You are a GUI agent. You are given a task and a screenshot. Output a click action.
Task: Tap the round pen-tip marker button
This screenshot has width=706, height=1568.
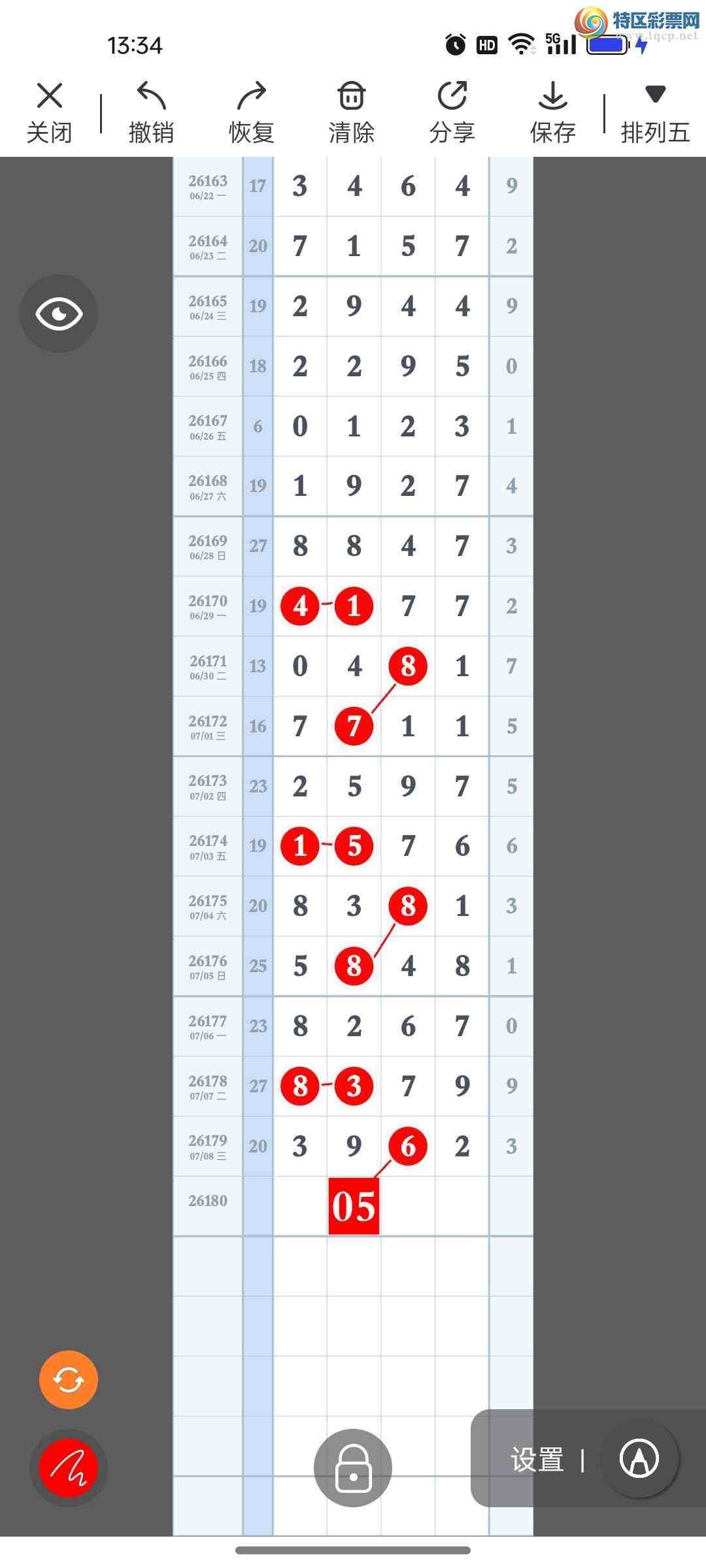click(639, 1458)
